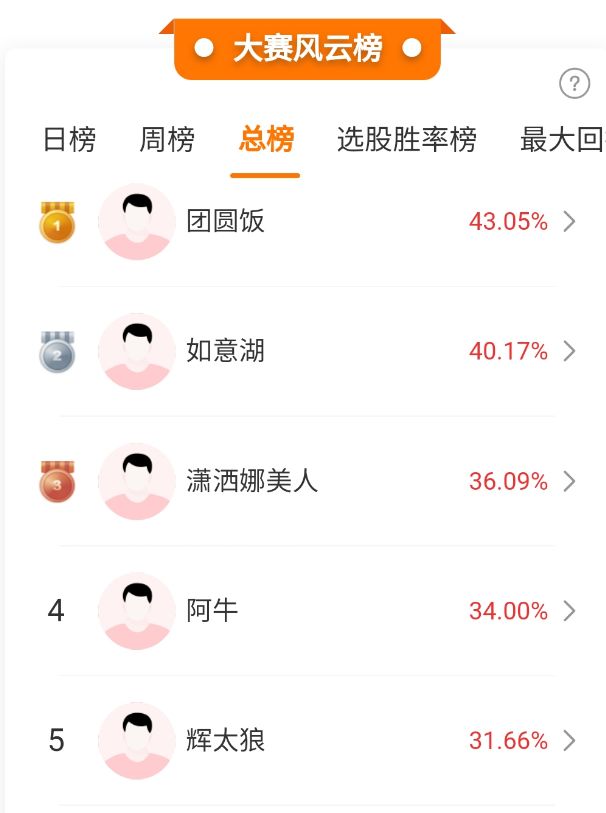Switch to the 选股胜率榜 tab

coord(406,140)
